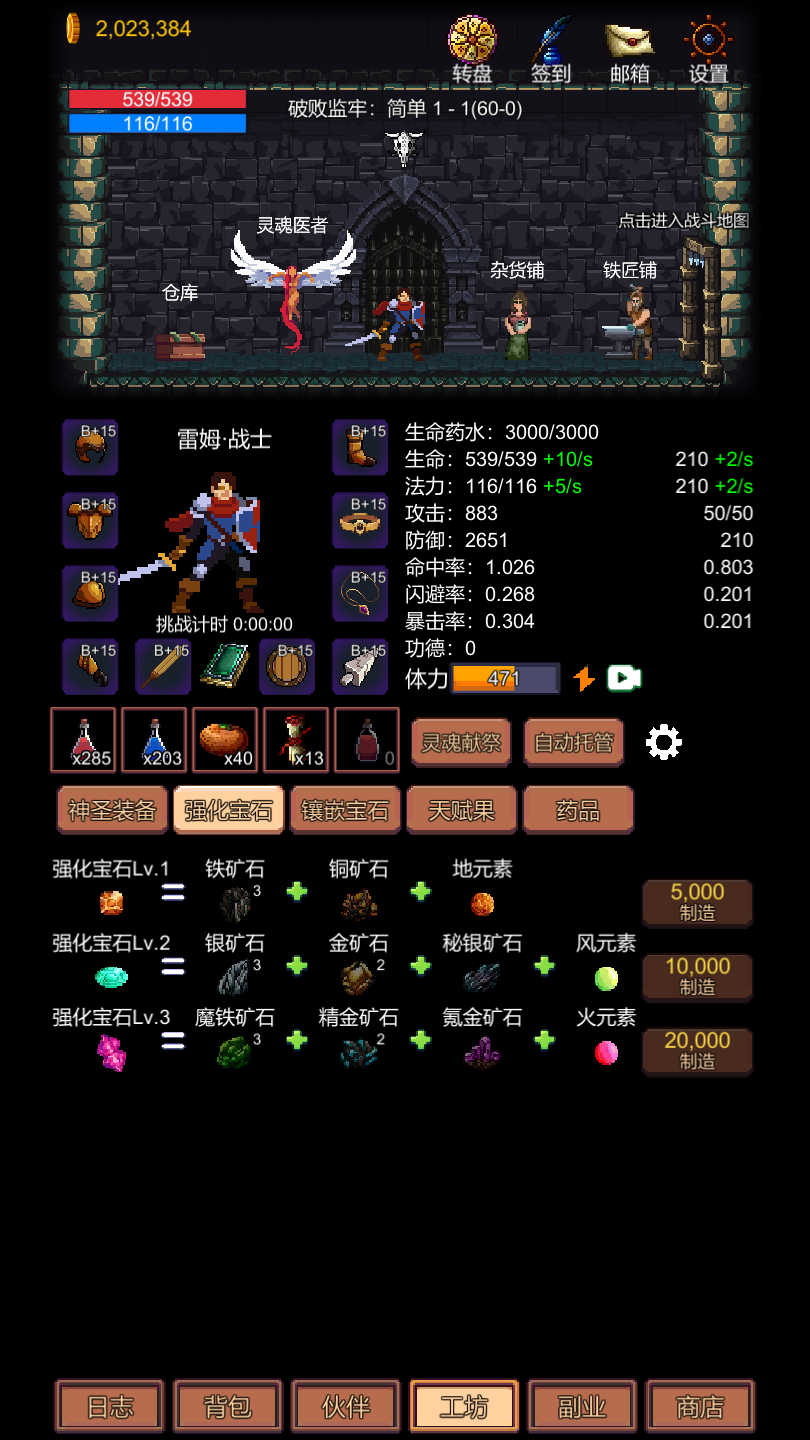Open the 日志 log tab
Screen dimensions: 810x1440
click(109, 1407)
